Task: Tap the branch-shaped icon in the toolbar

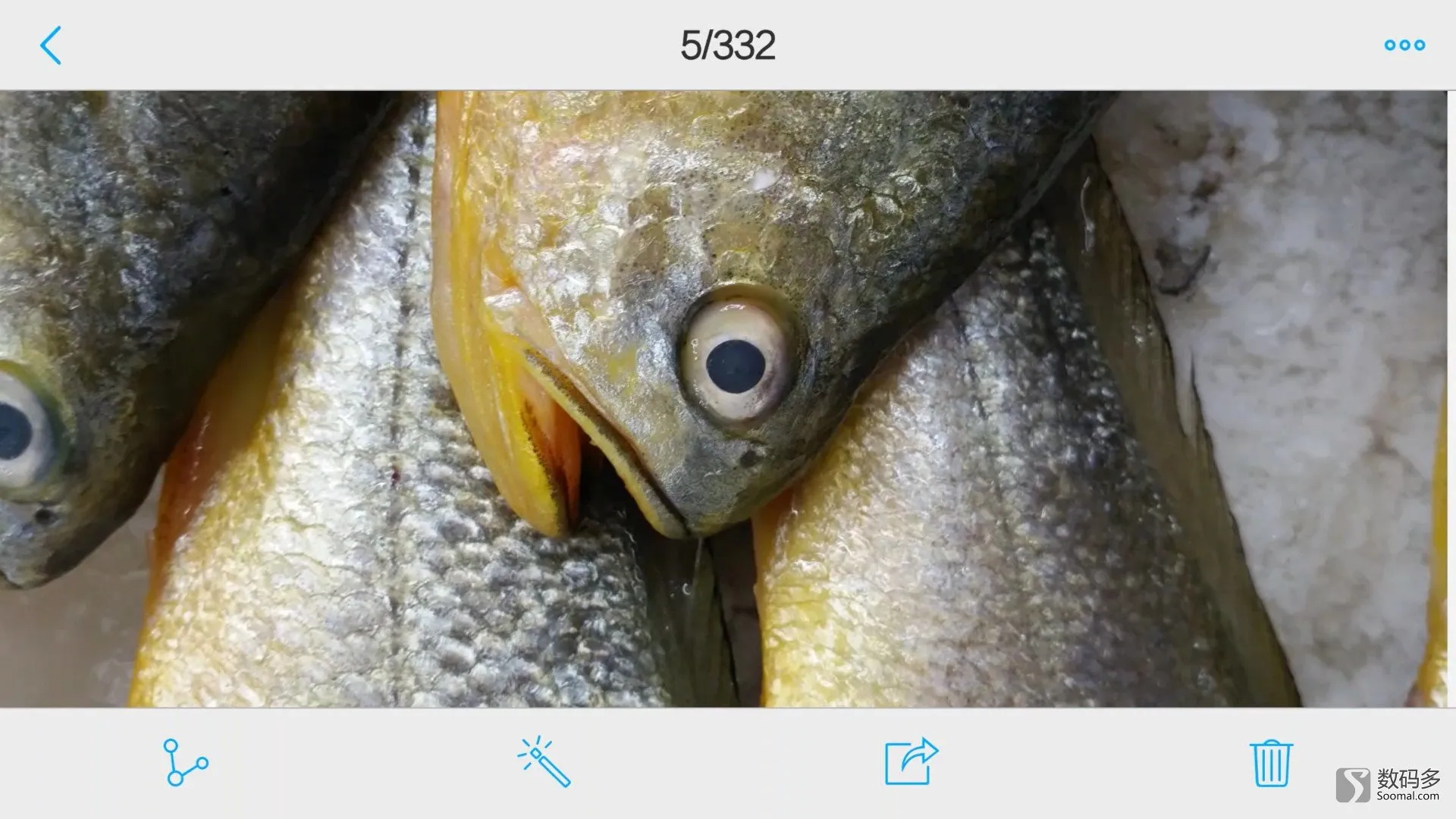Action: coord(185,762)
